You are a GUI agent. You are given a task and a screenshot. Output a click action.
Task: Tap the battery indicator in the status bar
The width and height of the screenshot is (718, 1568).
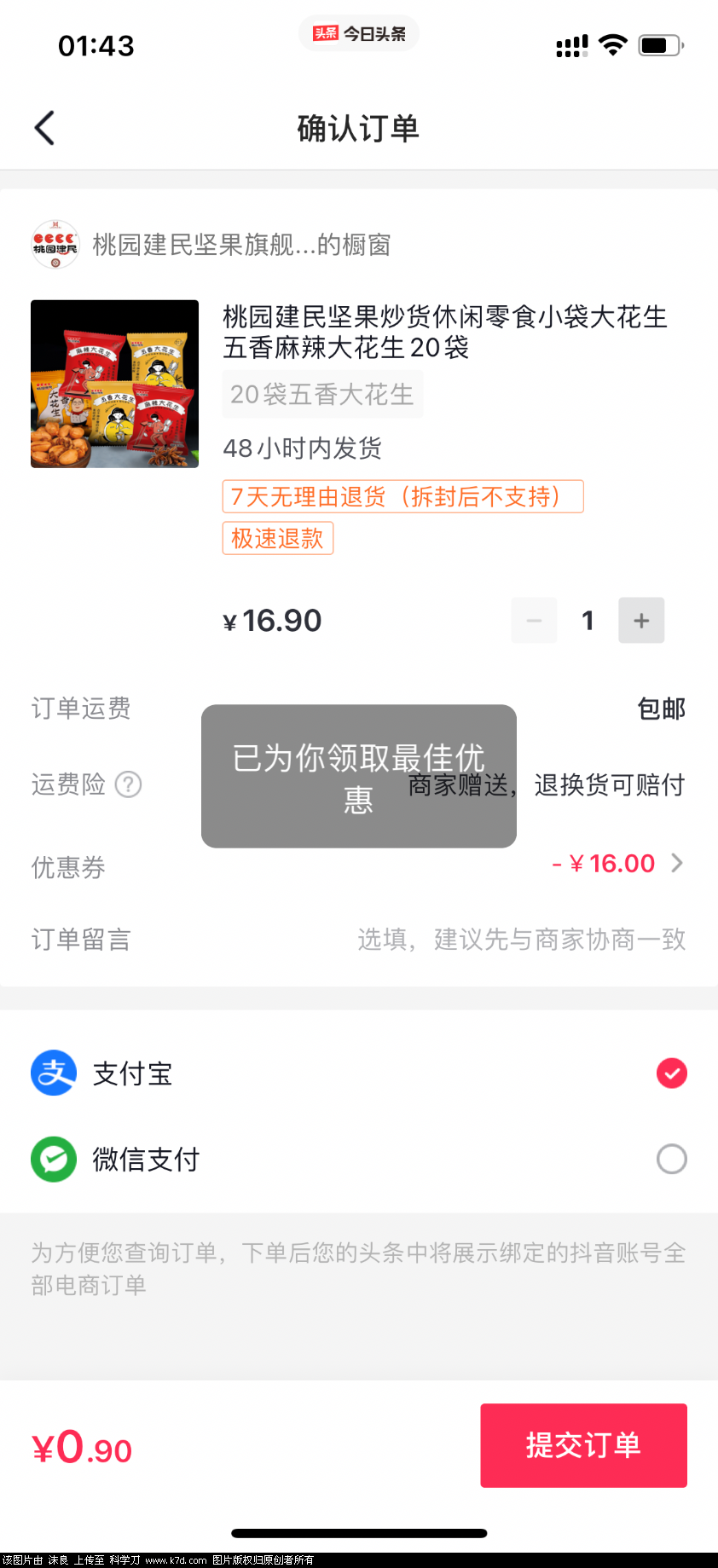658,46
